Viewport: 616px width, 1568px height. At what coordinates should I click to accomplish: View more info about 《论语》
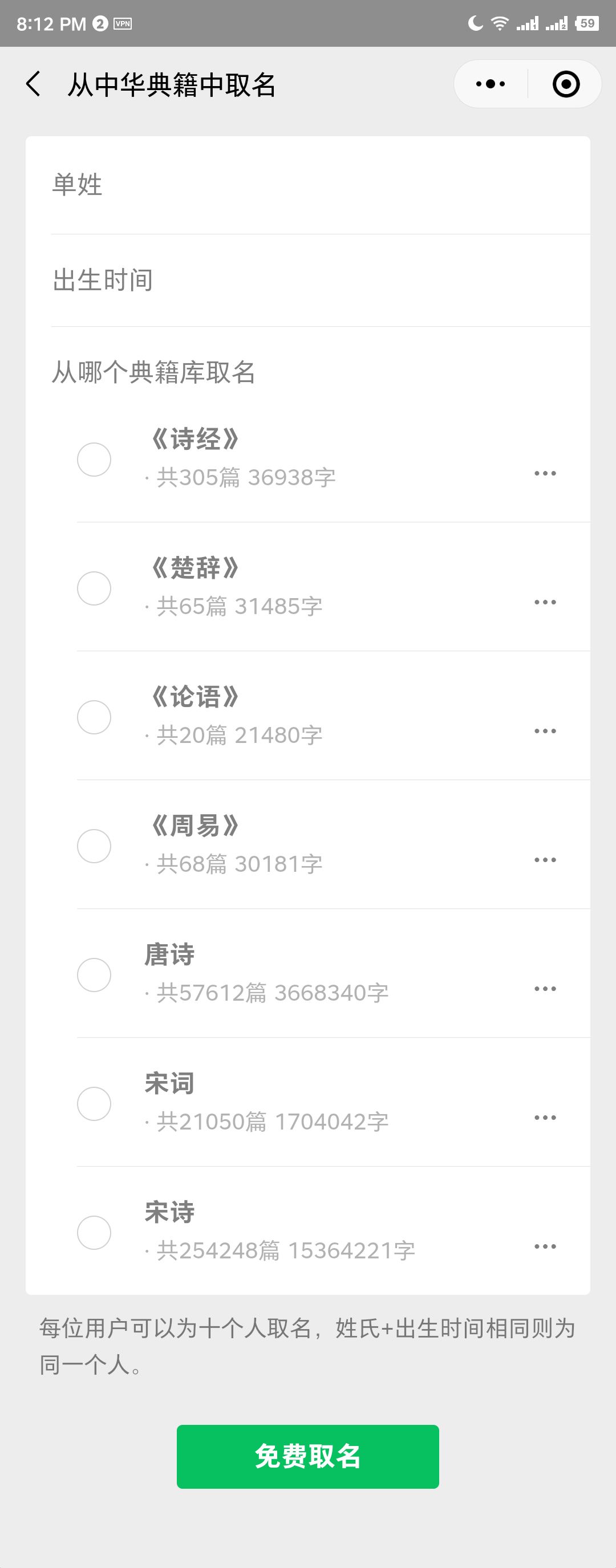pos(545,731)
